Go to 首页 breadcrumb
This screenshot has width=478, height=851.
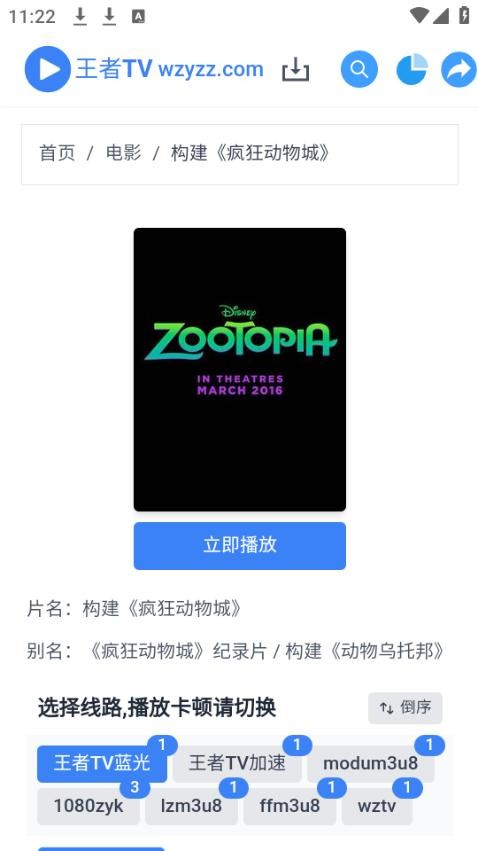(x=57, y=154)
